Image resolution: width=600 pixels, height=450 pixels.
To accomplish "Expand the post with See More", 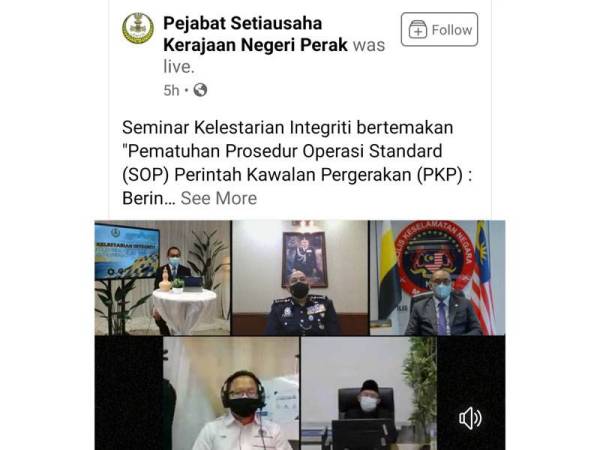I will click(x=218, y=198).
